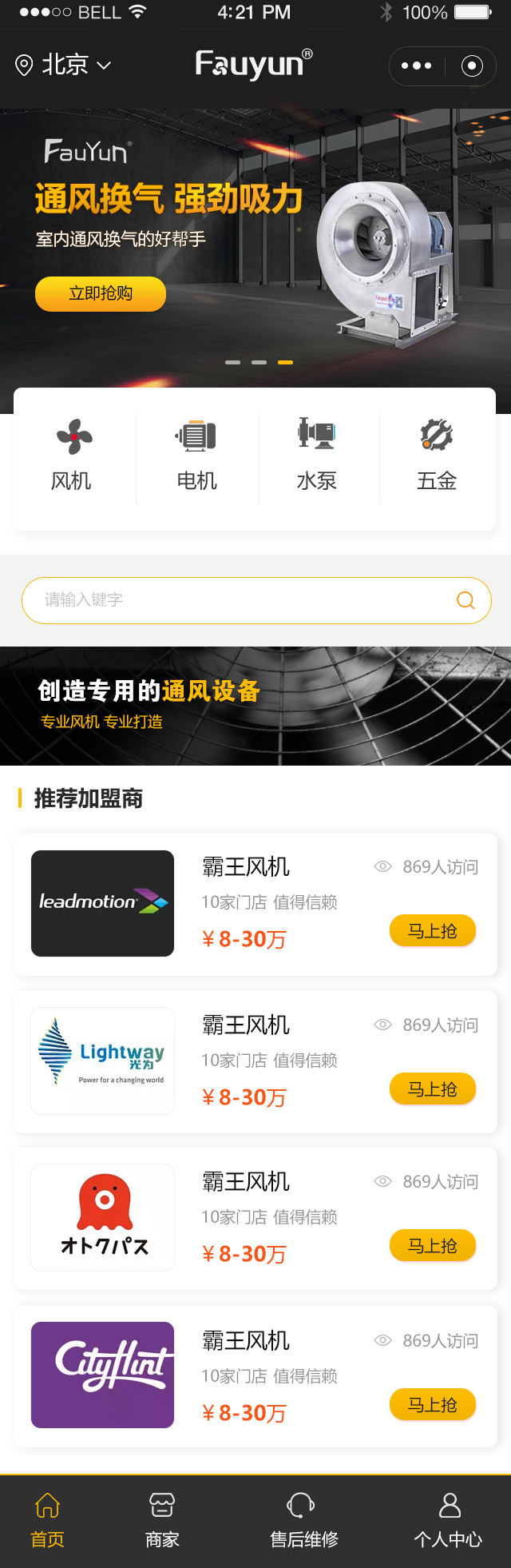Open the three-dot more menu
511x1568 pixels.
416,66
